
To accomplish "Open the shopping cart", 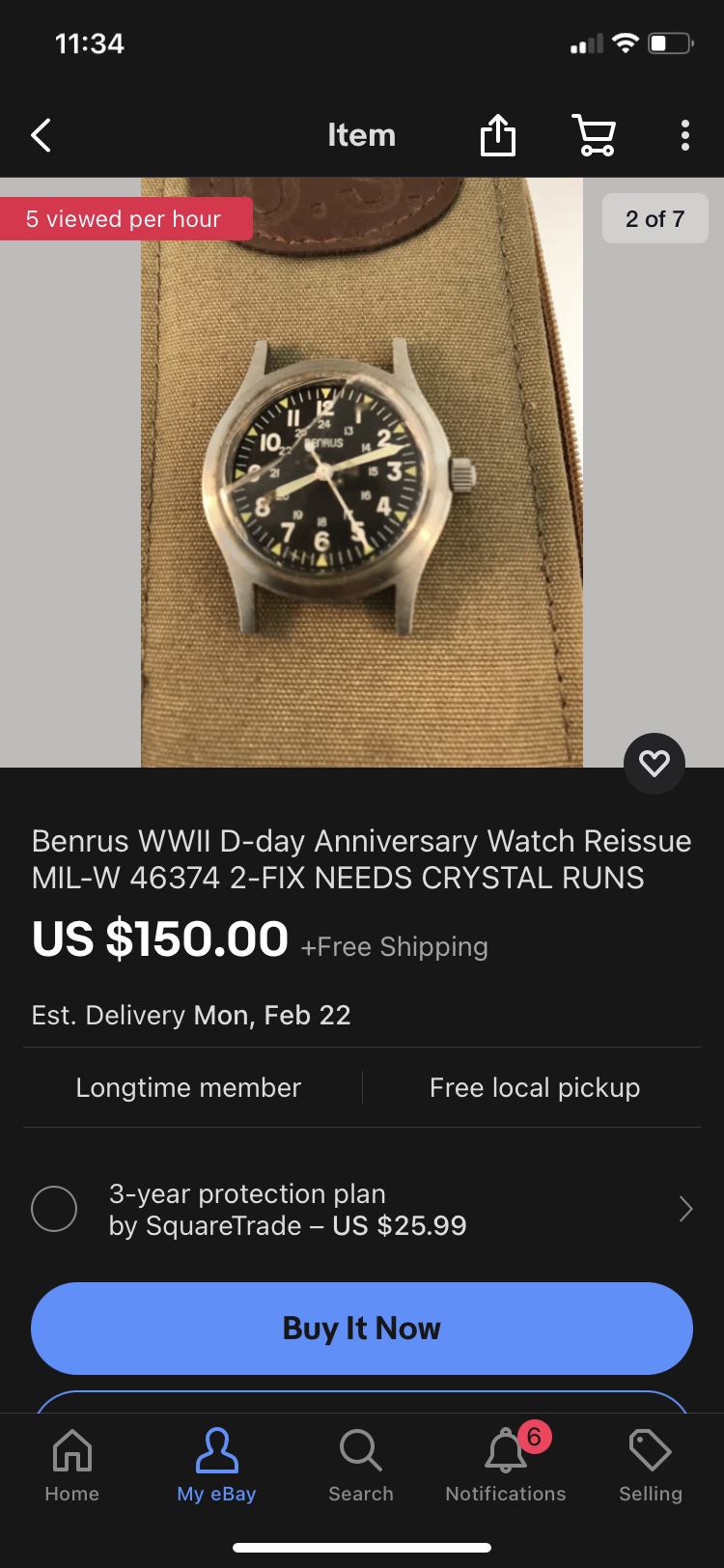I will (x=595, y=135).
